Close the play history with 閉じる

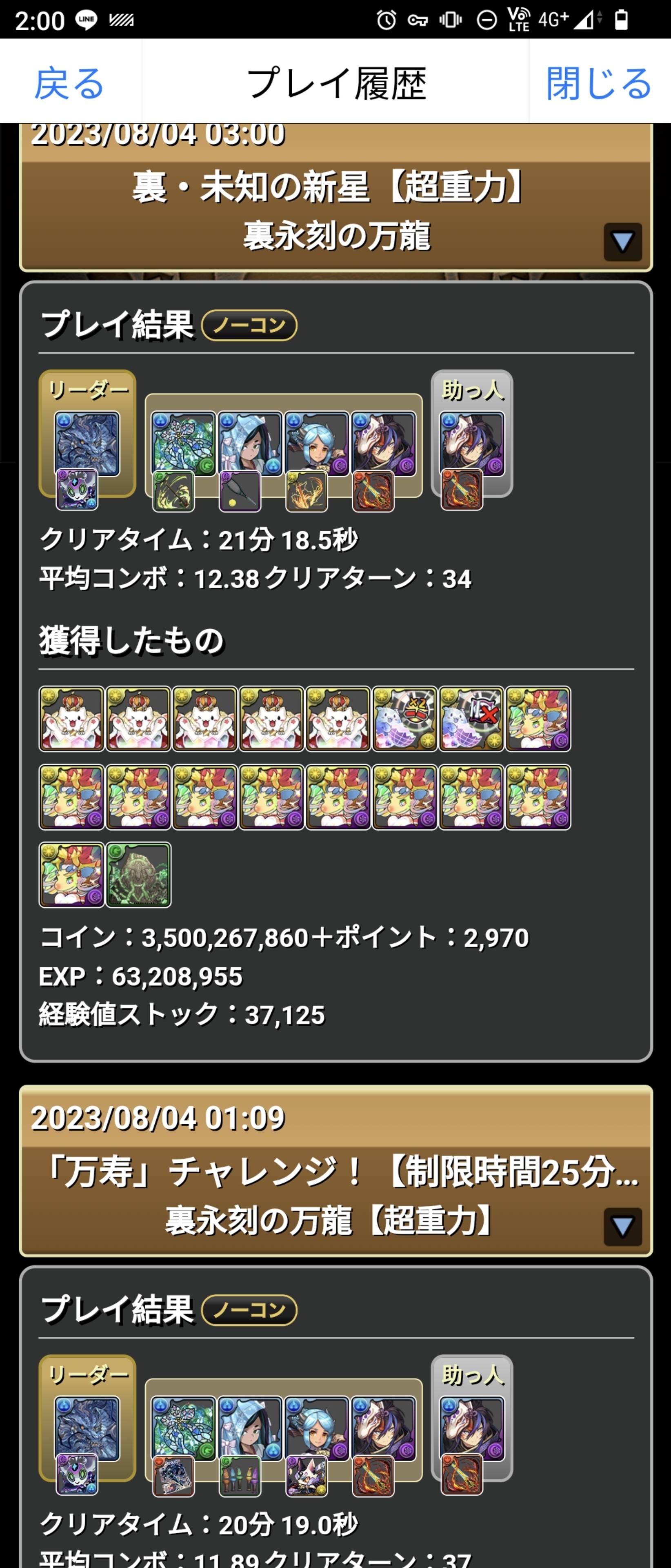tap(599, 83)
